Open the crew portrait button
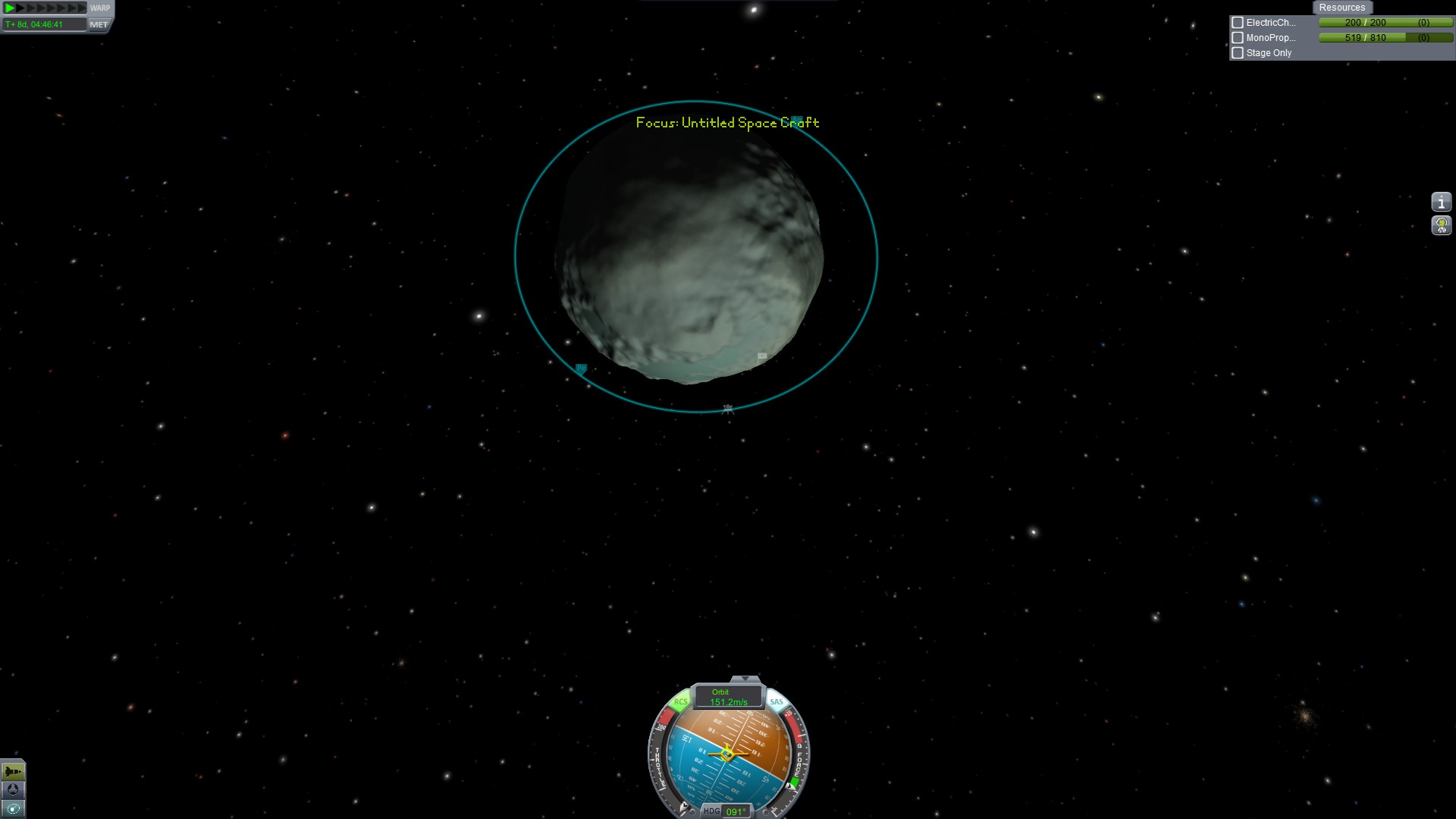The image size is (1456, 819). pyautogui.click(x=1441, y=225)
